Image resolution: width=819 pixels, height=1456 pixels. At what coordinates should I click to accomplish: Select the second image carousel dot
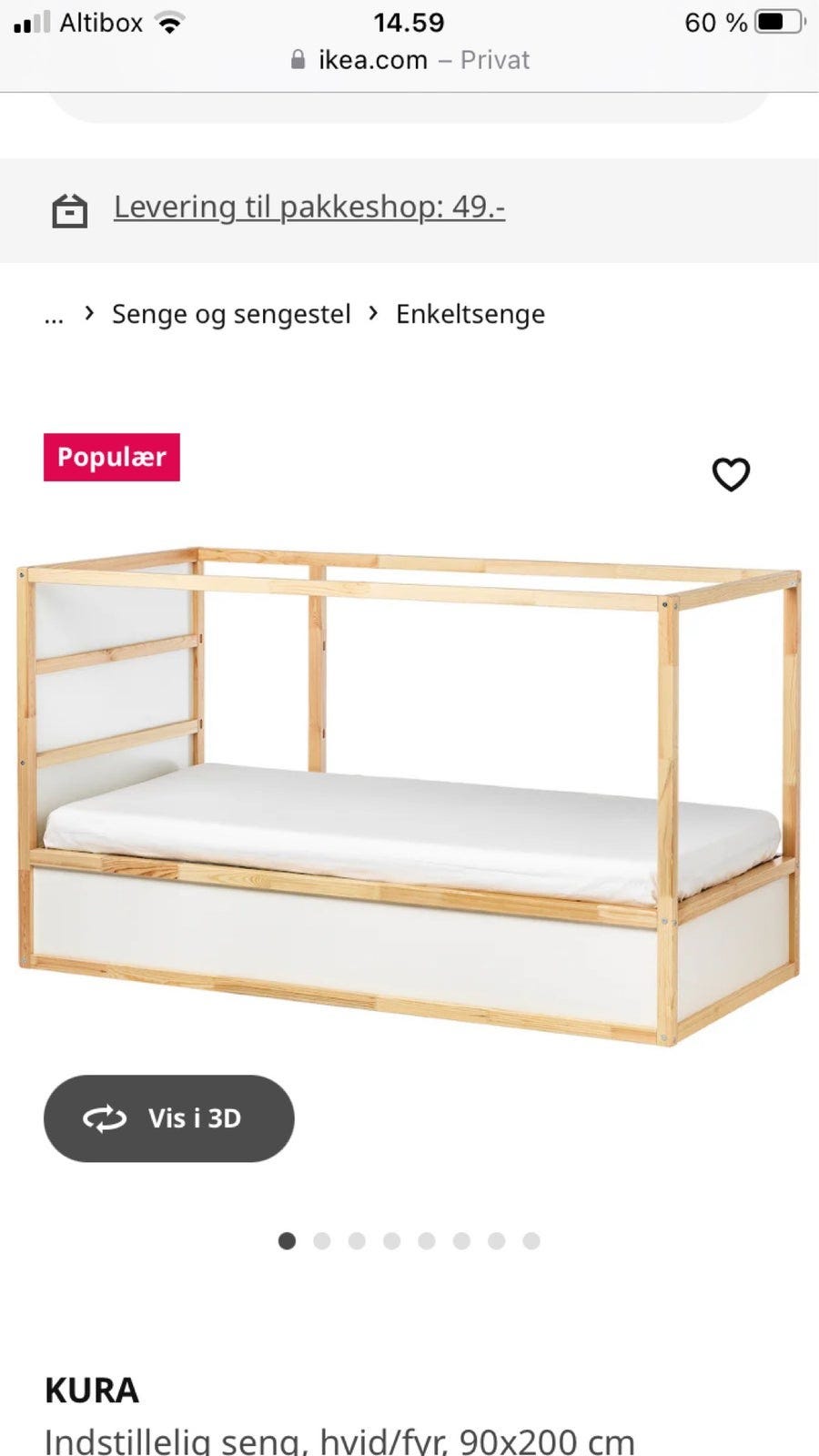click(322, 1240)
